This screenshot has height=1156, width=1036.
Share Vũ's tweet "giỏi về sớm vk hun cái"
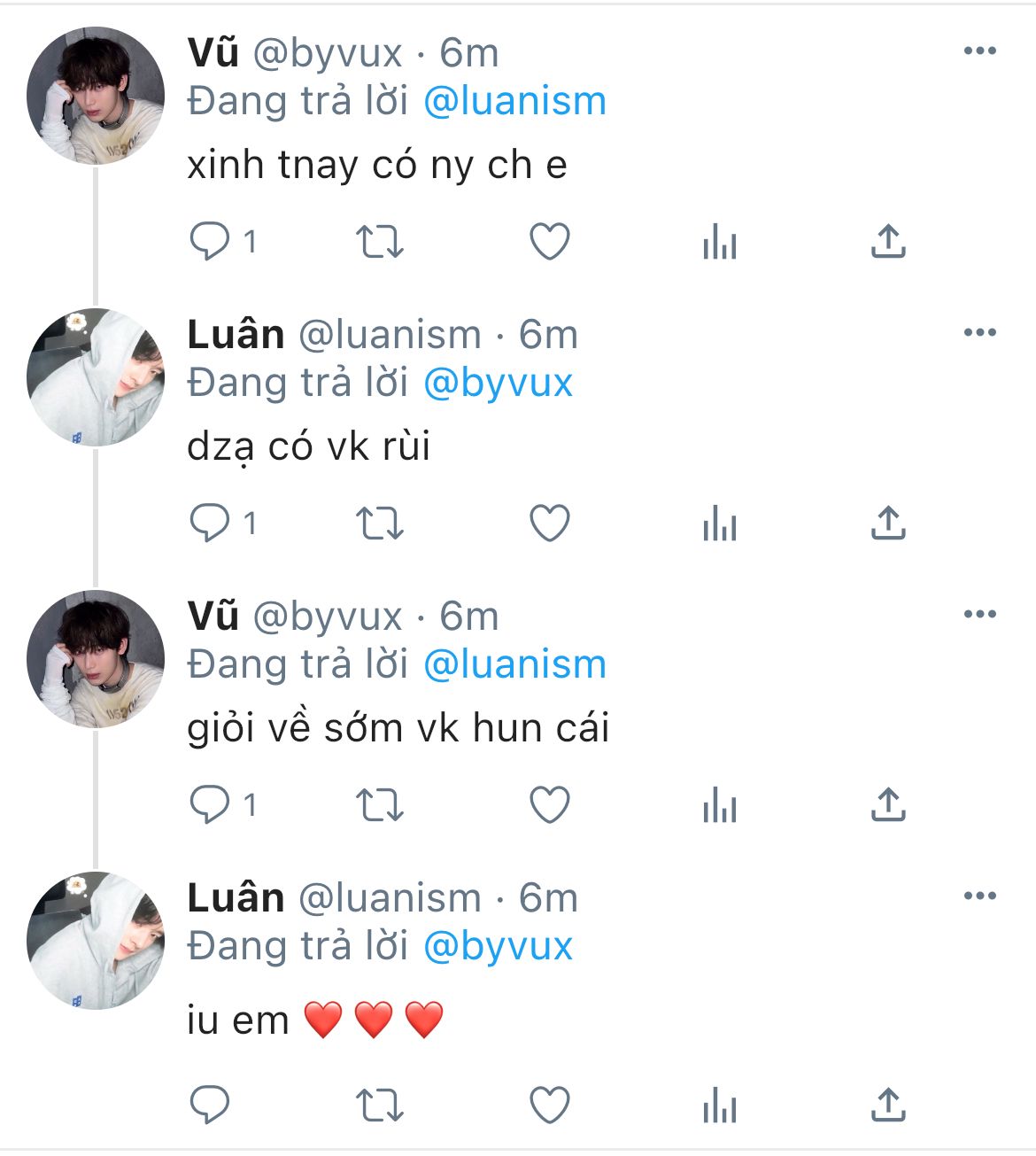[x=888, y=805]
